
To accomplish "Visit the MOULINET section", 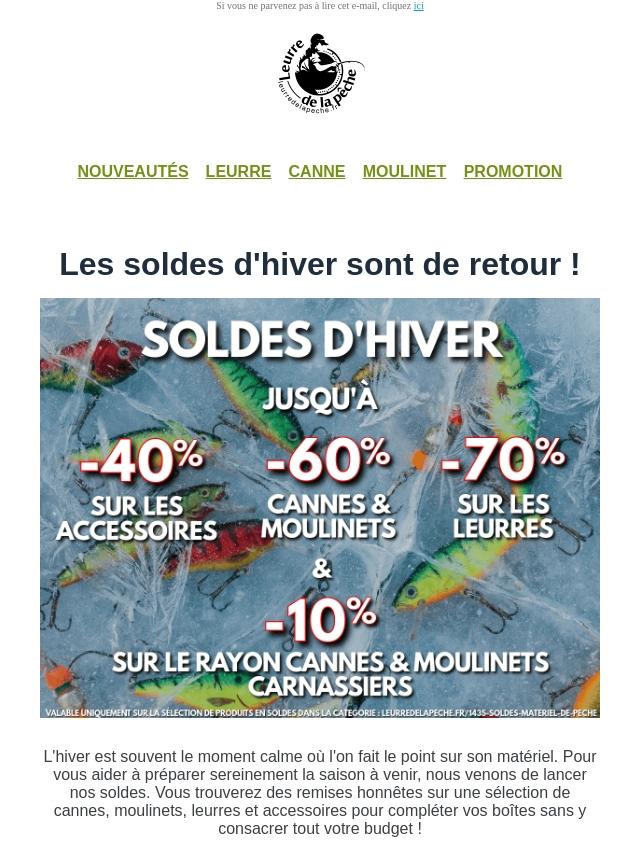I will pos(404,171).
